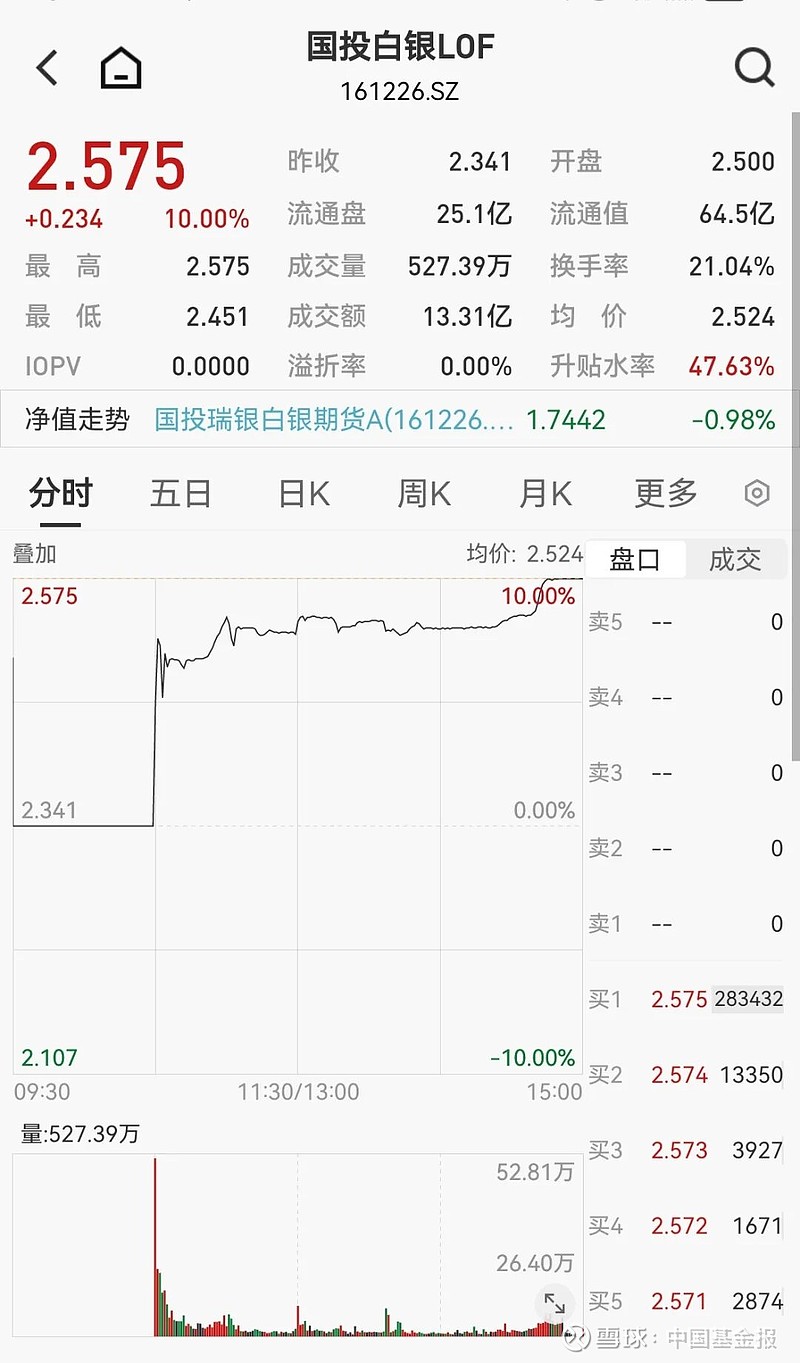
Task: Switch to the 日K chart tab
Action: 302,493
